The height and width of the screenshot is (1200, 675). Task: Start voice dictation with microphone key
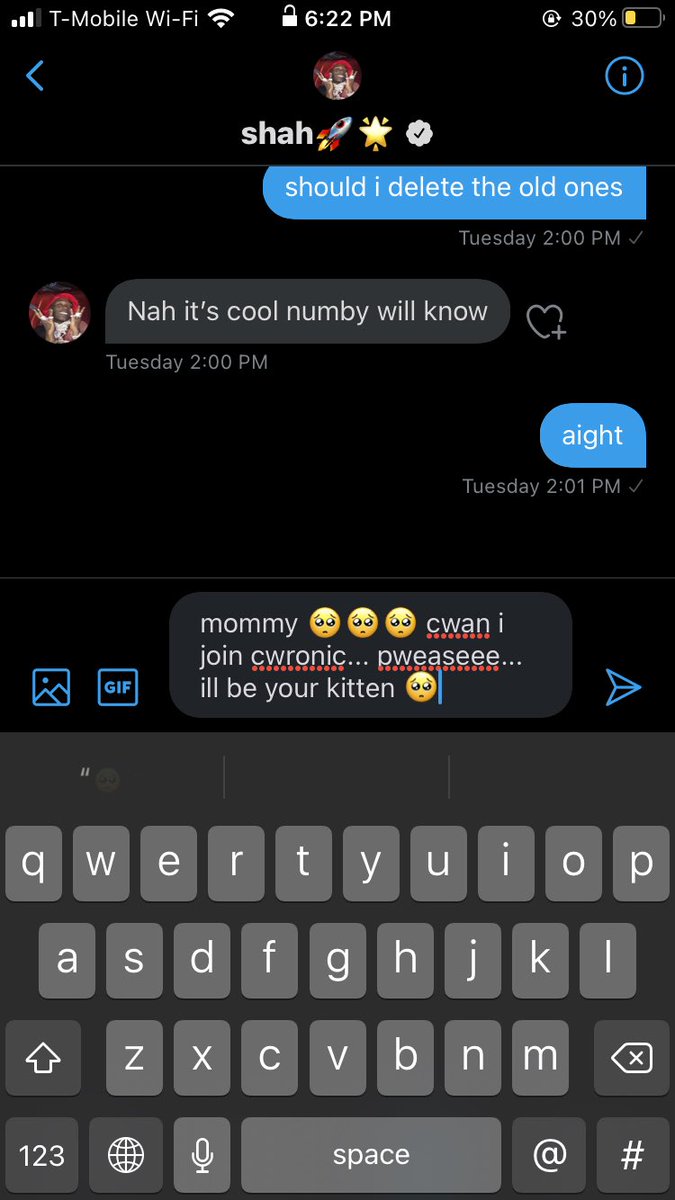(x=202, y=1156)
